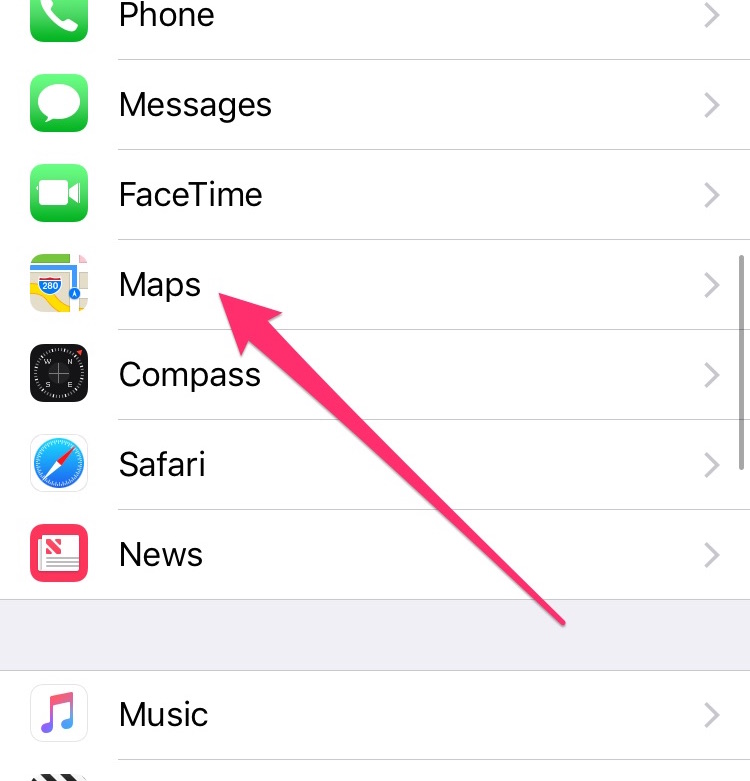Viewport: 750px width, 781px height.
Task: Go to Music settings
Action: (x=163, y=714)
